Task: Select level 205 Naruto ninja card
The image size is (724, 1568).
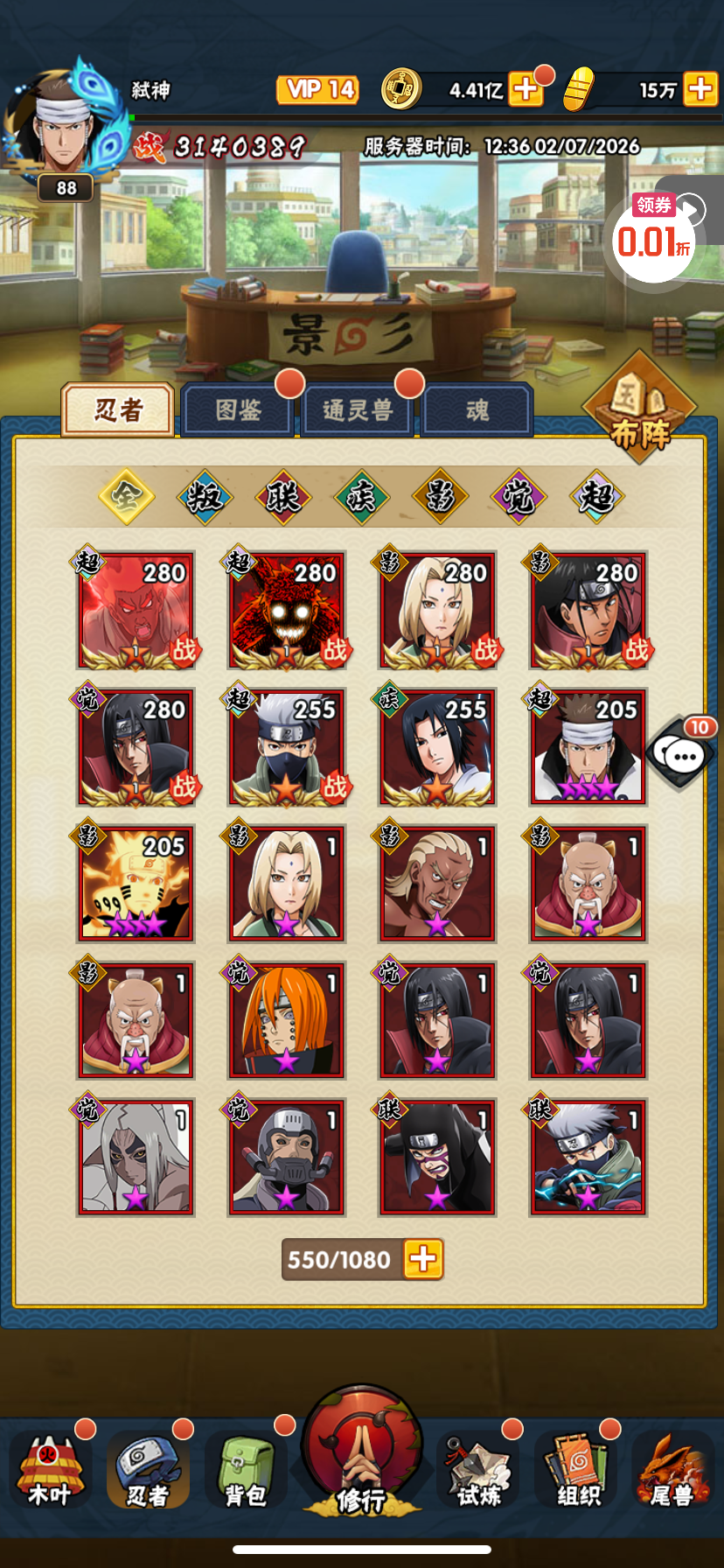Action: coord(136,884)
